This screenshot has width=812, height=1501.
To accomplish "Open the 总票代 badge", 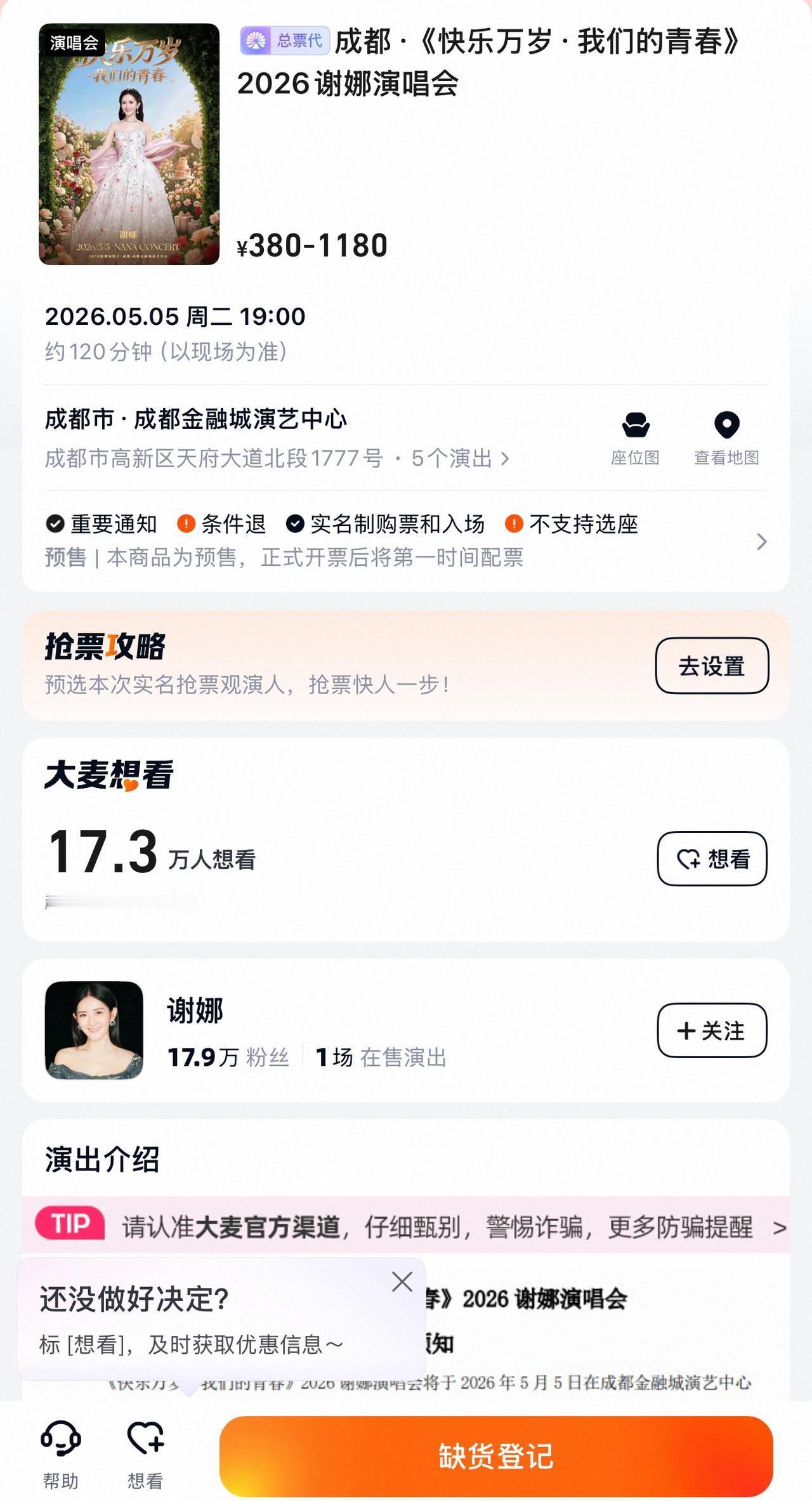I will pos(285,39).
